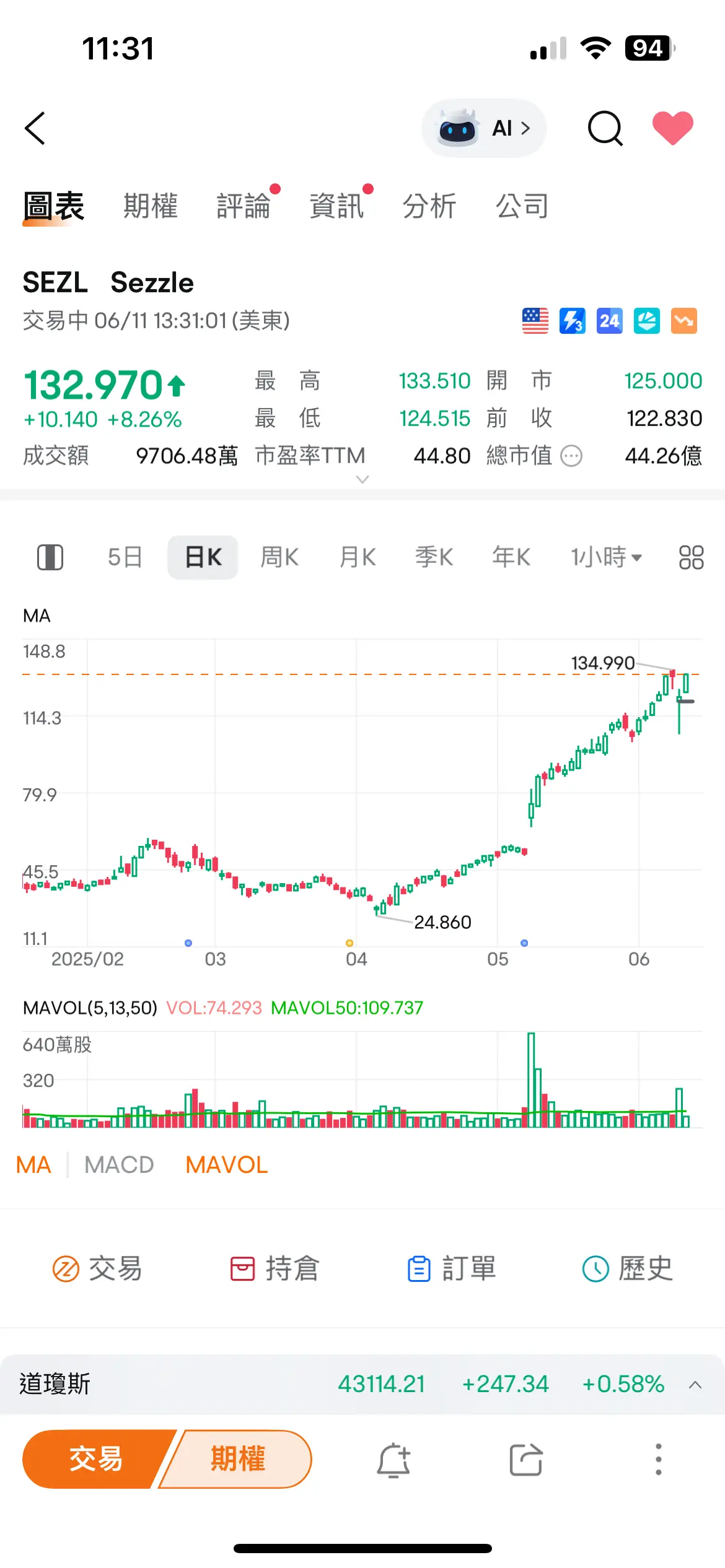
Task: Expand the 道瓊斯 index bar
Action: coord(362,1384)
